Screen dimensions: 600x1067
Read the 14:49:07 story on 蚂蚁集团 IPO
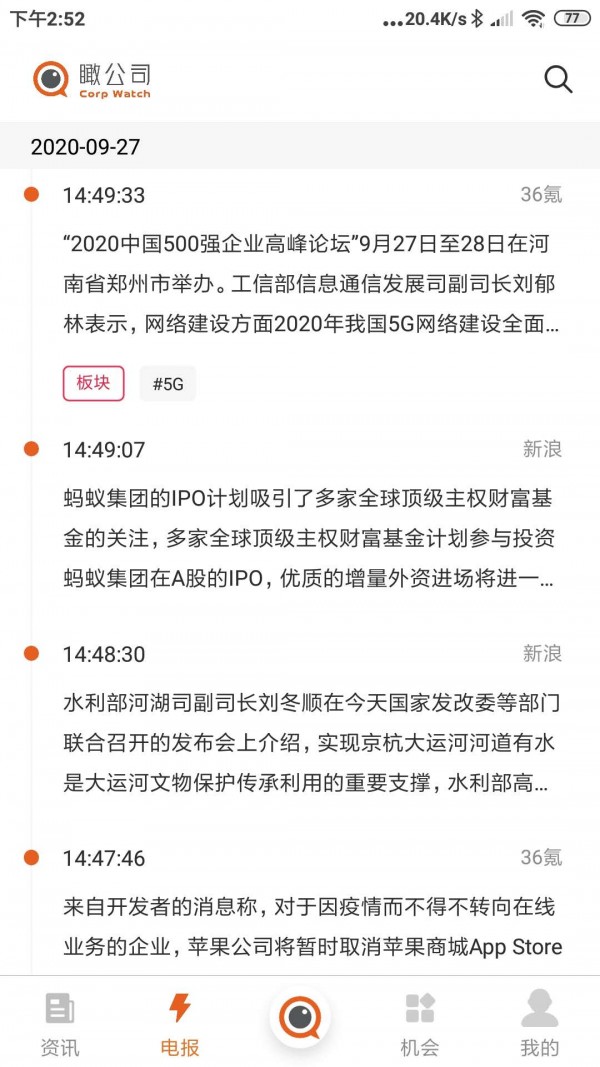pos(312,538)
